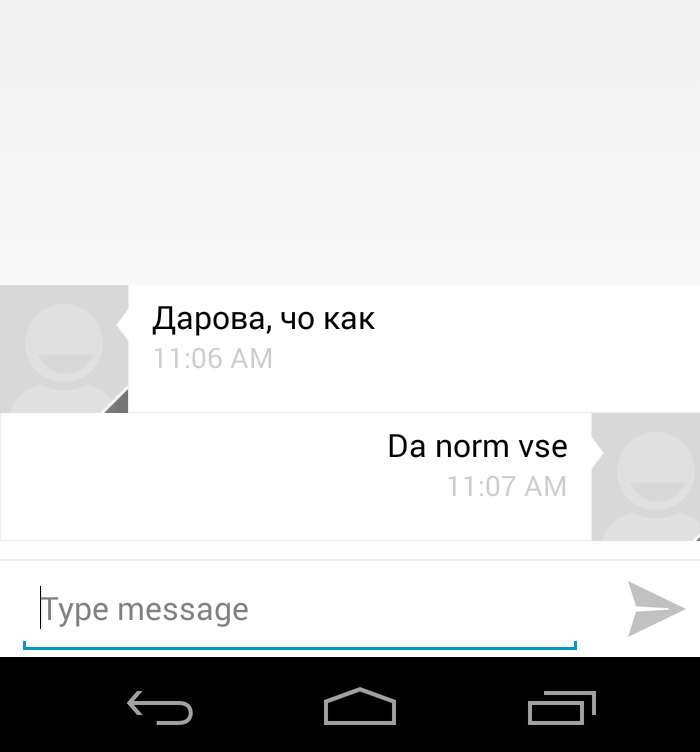
Task: Tap the avatar beside Da norm vse message
Action: coord(646,477)
